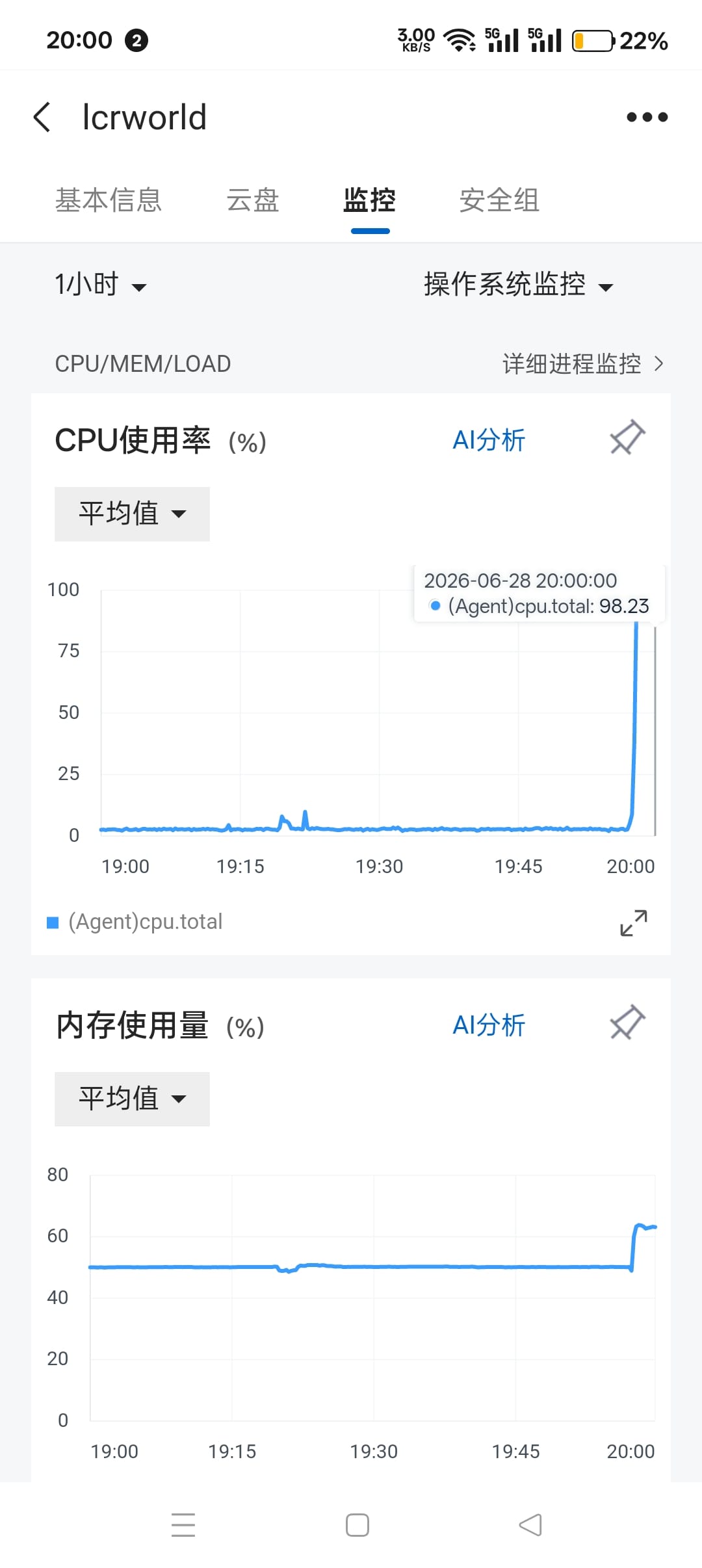Switch to the 云盘 tab
Screen dimensions: 702x1568
[252, 200]
